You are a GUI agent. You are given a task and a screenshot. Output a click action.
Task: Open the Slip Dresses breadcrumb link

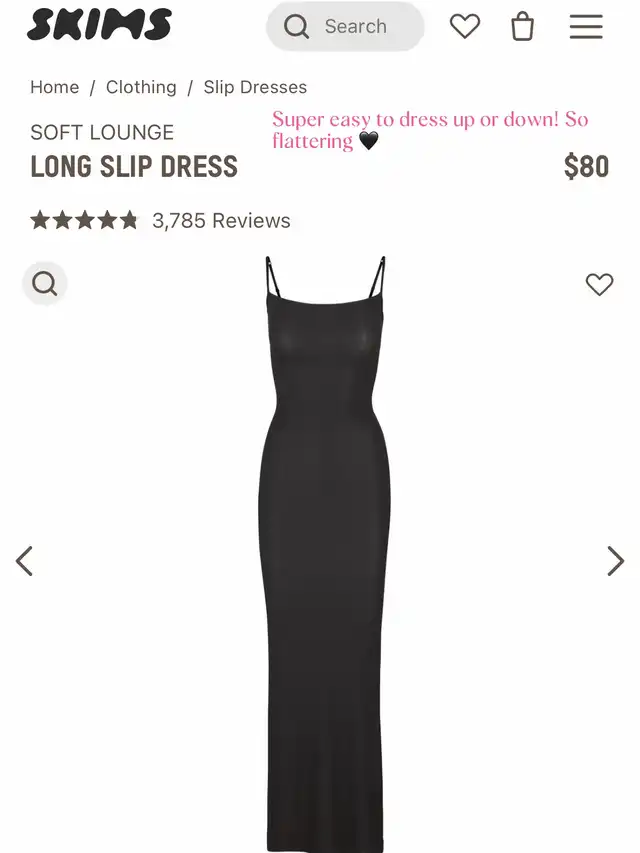(x=255, y=87)
